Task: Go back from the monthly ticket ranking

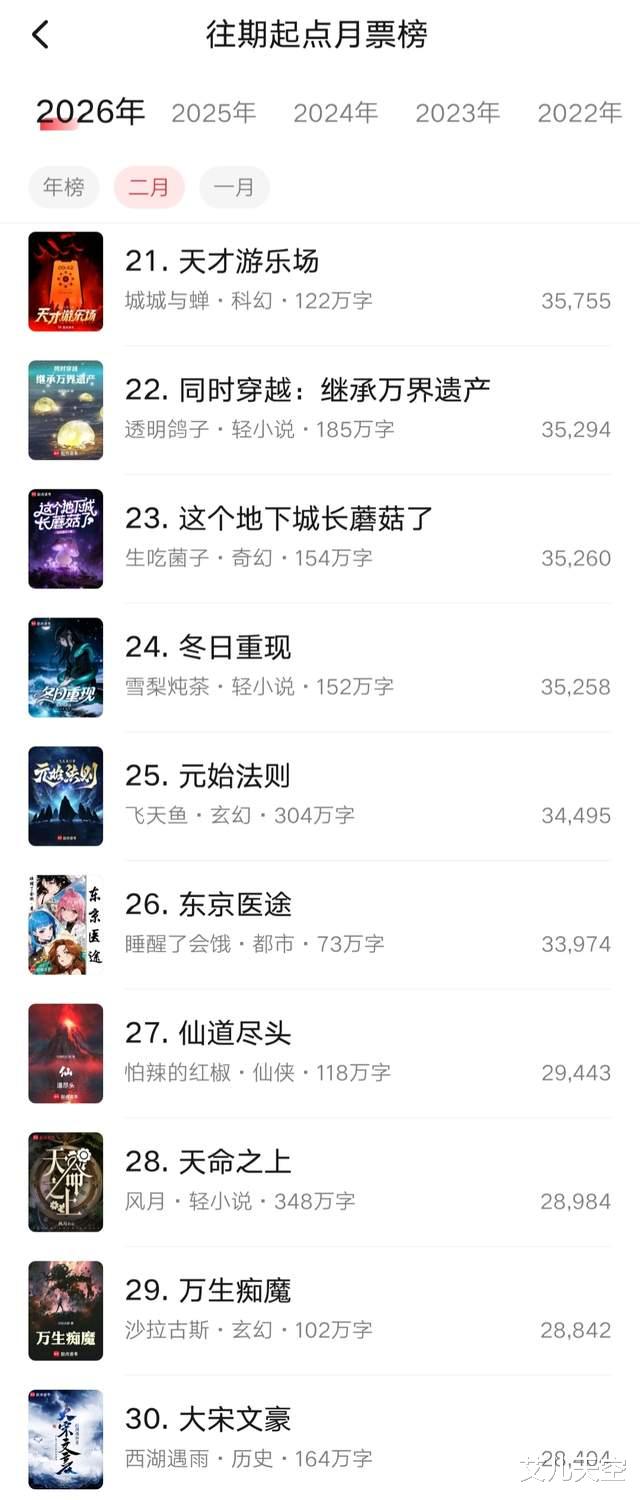Action: [x=40, y=35]
